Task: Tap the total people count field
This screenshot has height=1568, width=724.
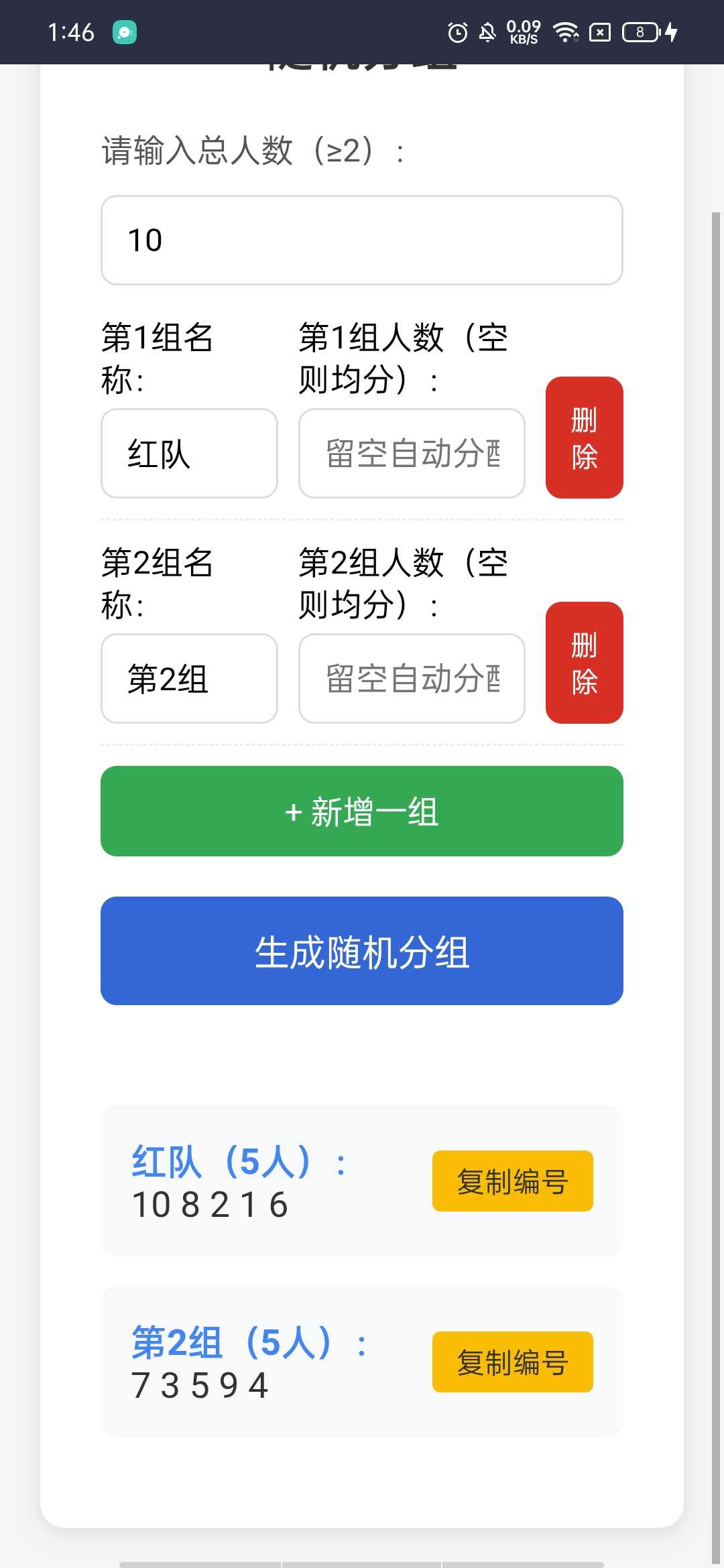Action: coord(362,240)
